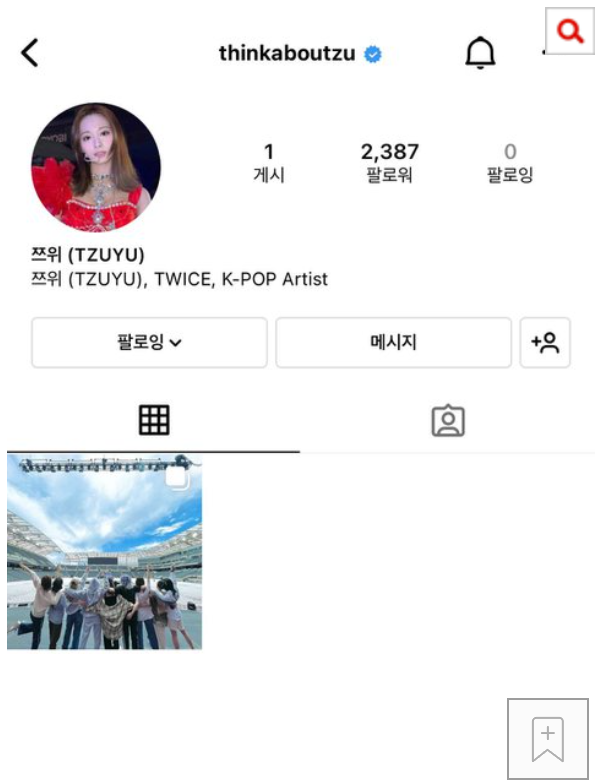View the 팔로잉 following count list
The image size is (605, 783).
509,163
